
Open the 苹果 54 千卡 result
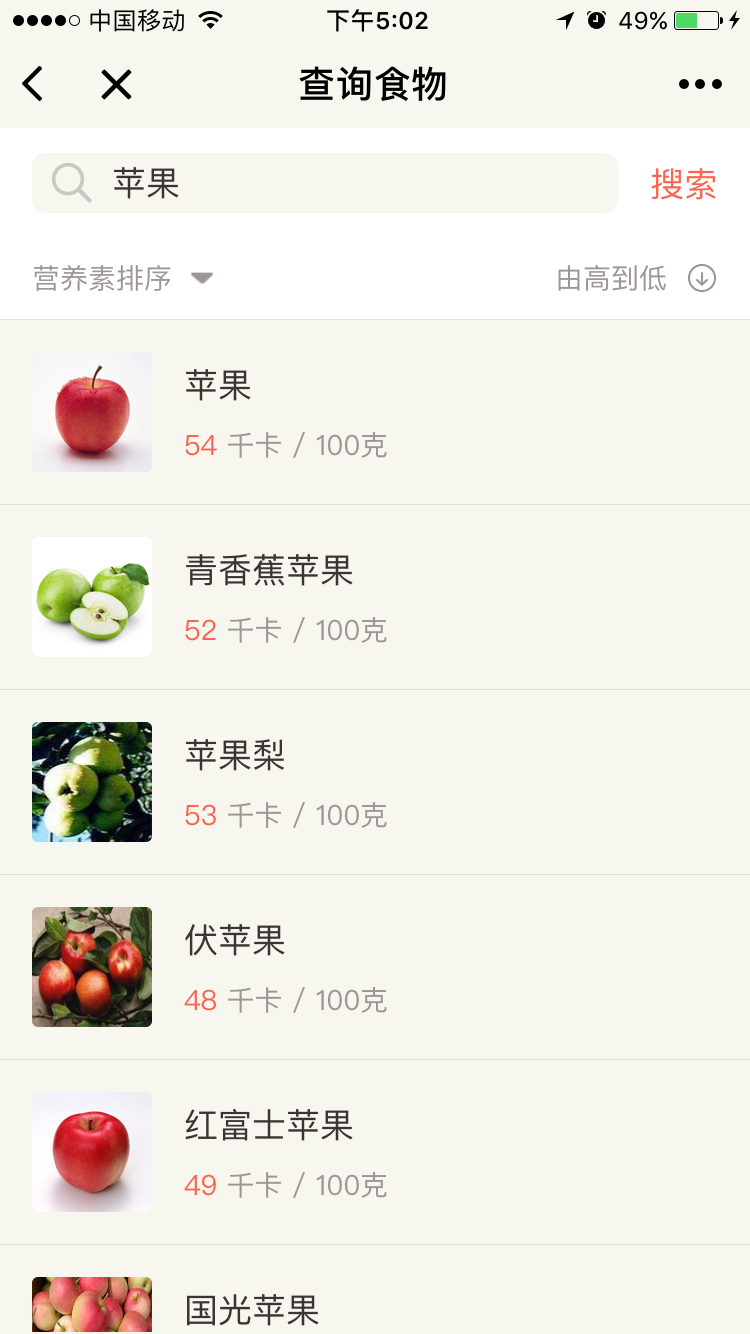click(375, 412)
